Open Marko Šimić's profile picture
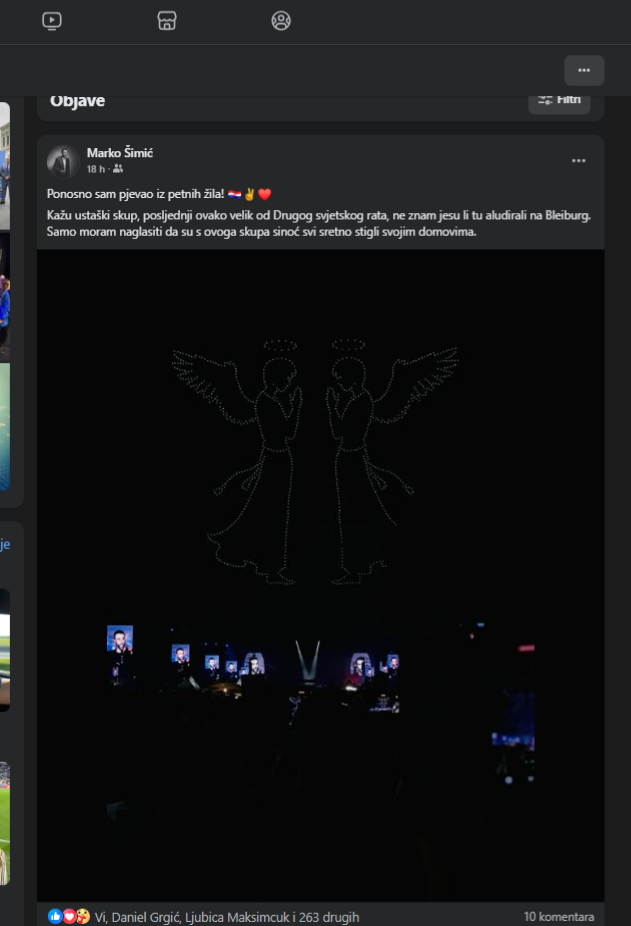This screenshot has width=631, height=926. tap(63, 160)
